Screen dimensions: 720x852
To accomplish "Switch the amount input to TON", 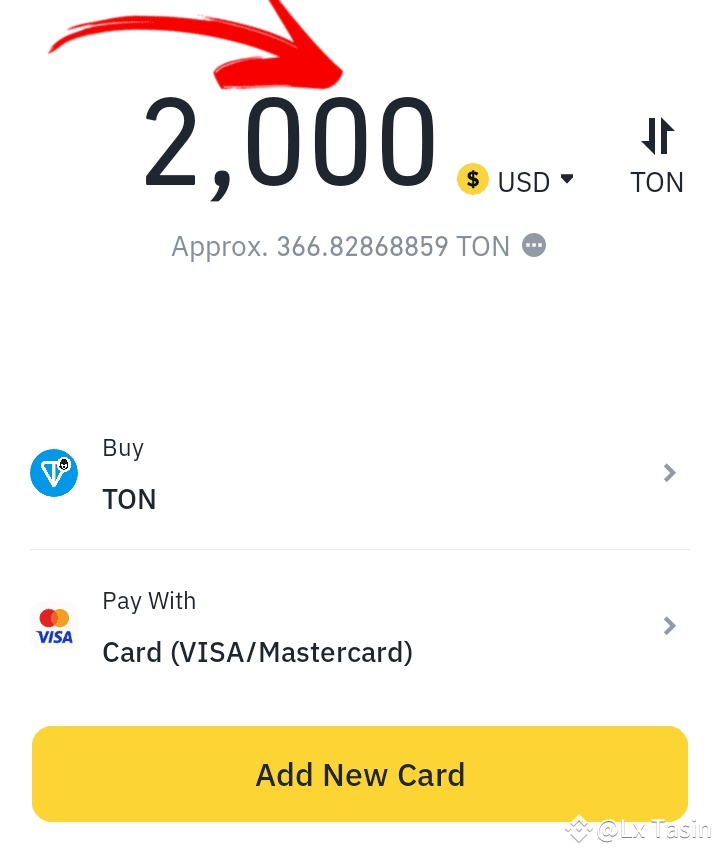I will [x=657, y=155].
